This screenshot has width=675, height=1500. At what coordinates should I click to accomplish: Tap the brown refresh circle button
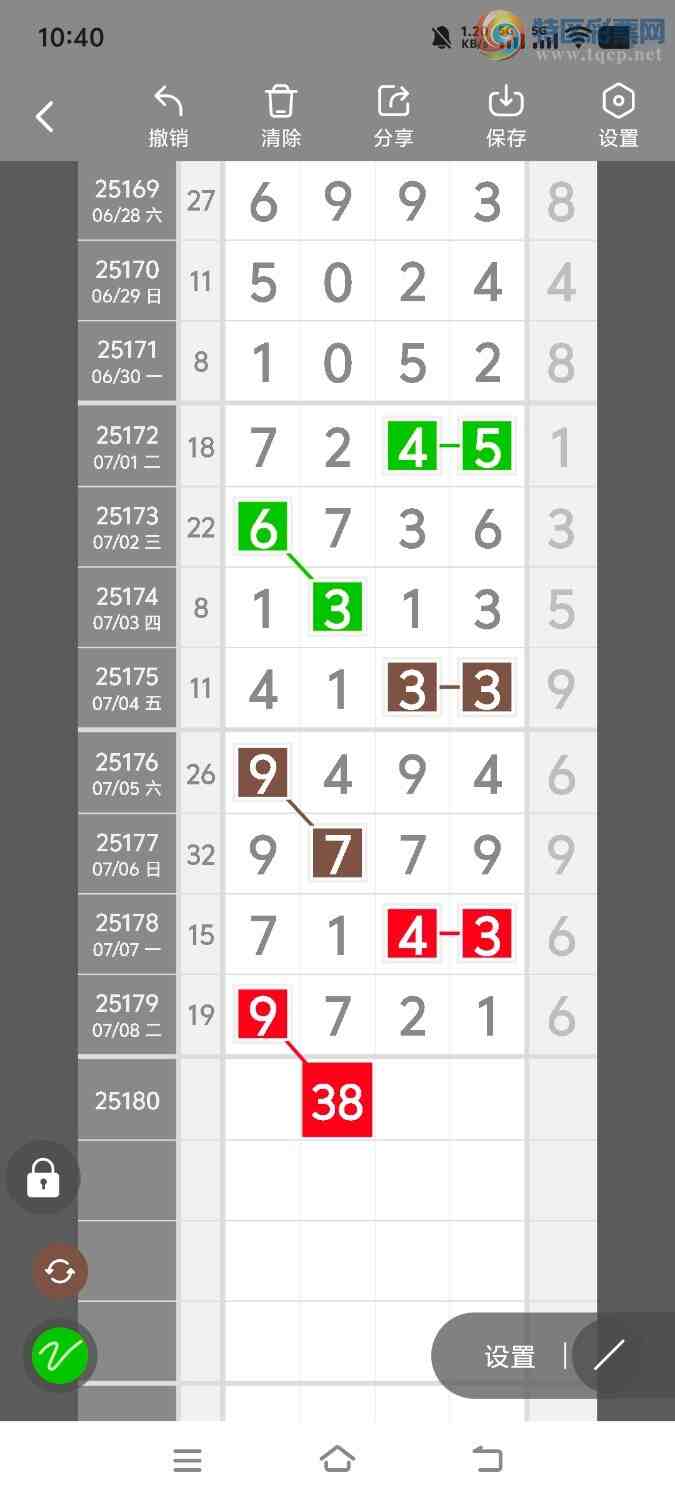click(x=60, y=1271)
